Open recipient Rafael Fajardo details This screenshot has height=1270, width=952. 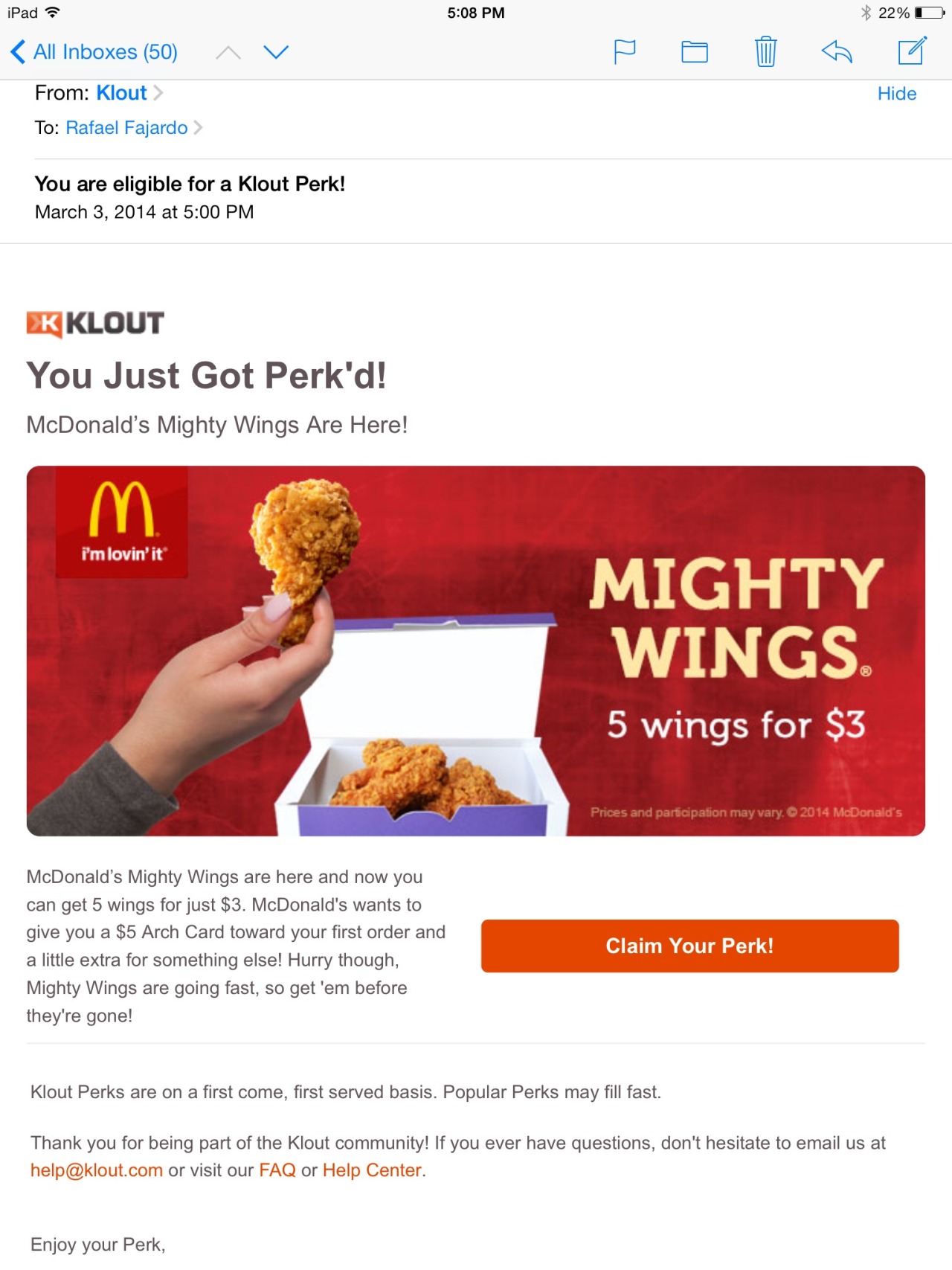click(x=126, y=128)
